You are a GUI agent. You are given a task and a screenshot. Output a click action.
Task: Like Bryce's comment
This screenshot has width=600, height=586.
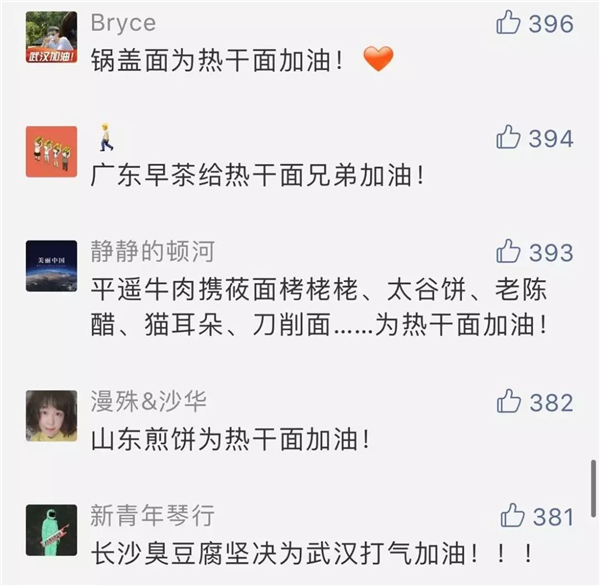[x=510, y=22]
